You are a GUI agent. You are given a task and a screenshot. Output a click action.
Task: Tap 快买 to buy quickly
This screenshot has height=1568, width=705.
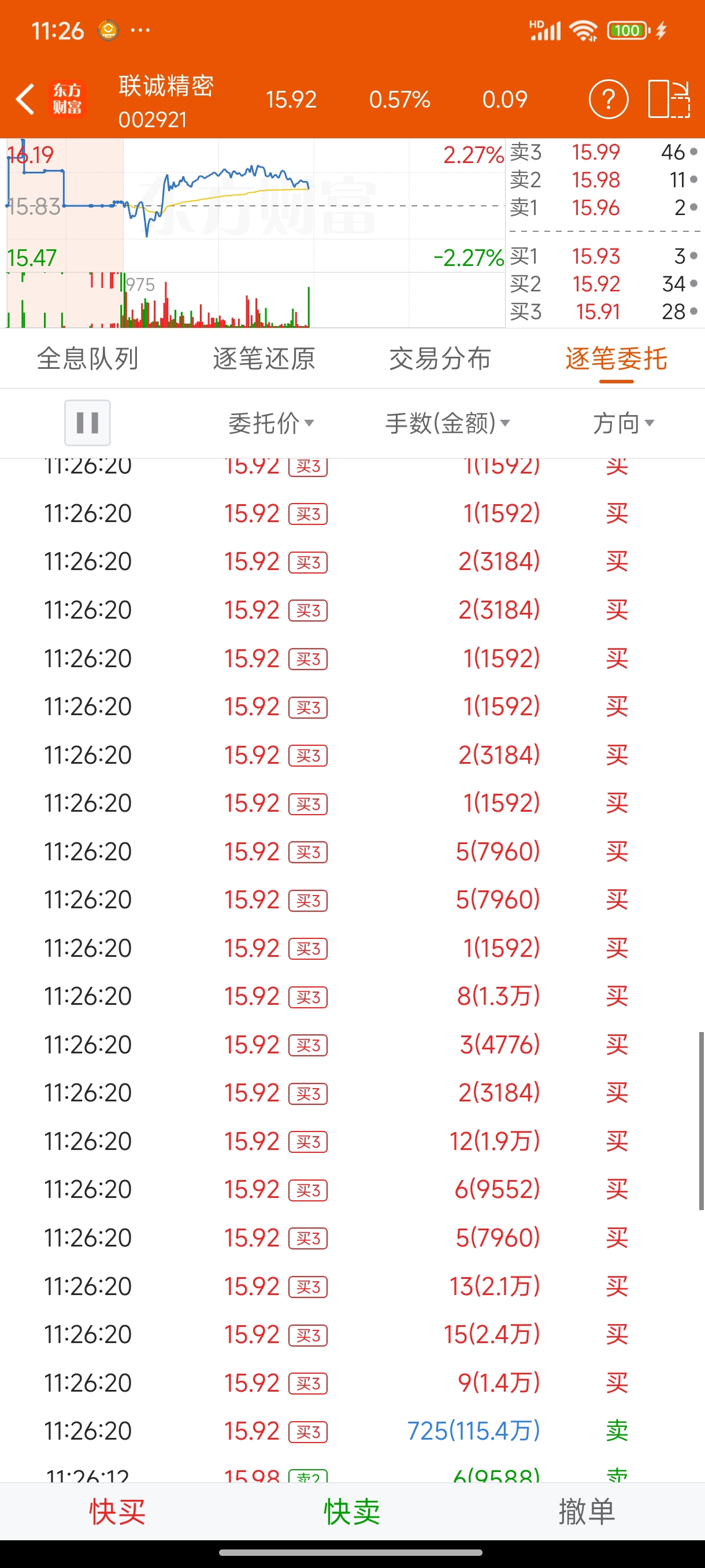pyautogui.click(x=117, y=1512)
